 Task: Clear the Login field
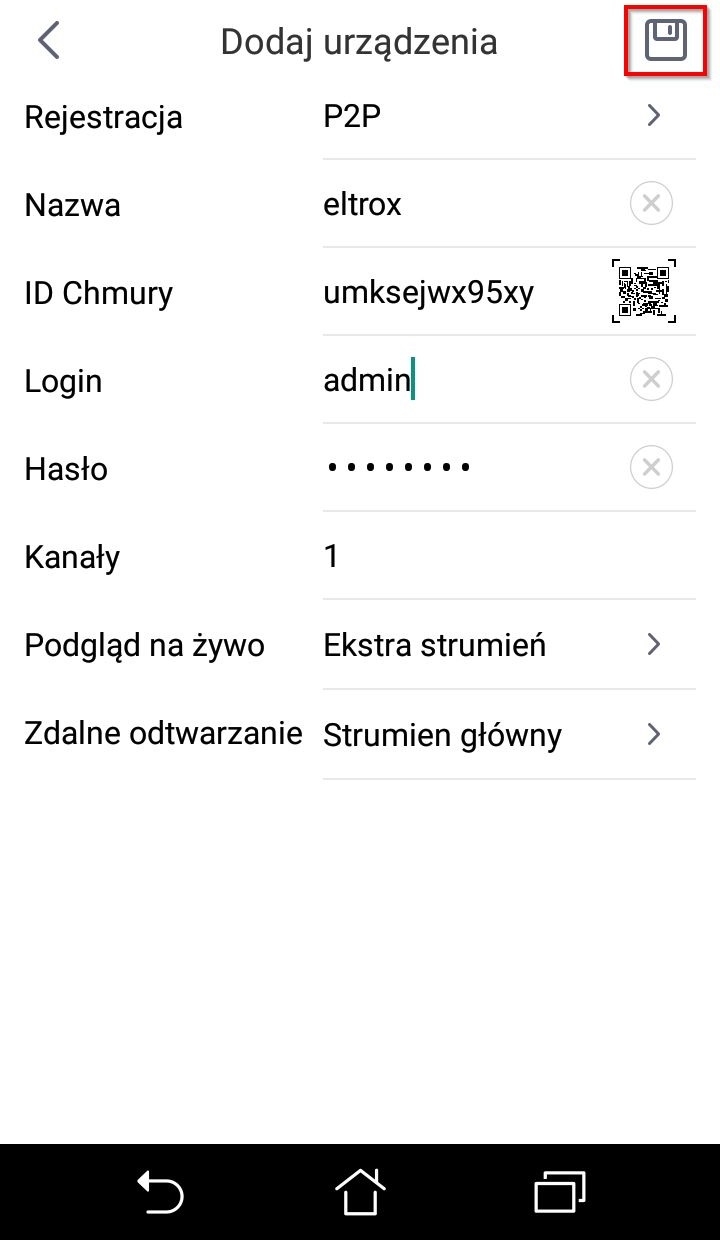pos(651,380)
